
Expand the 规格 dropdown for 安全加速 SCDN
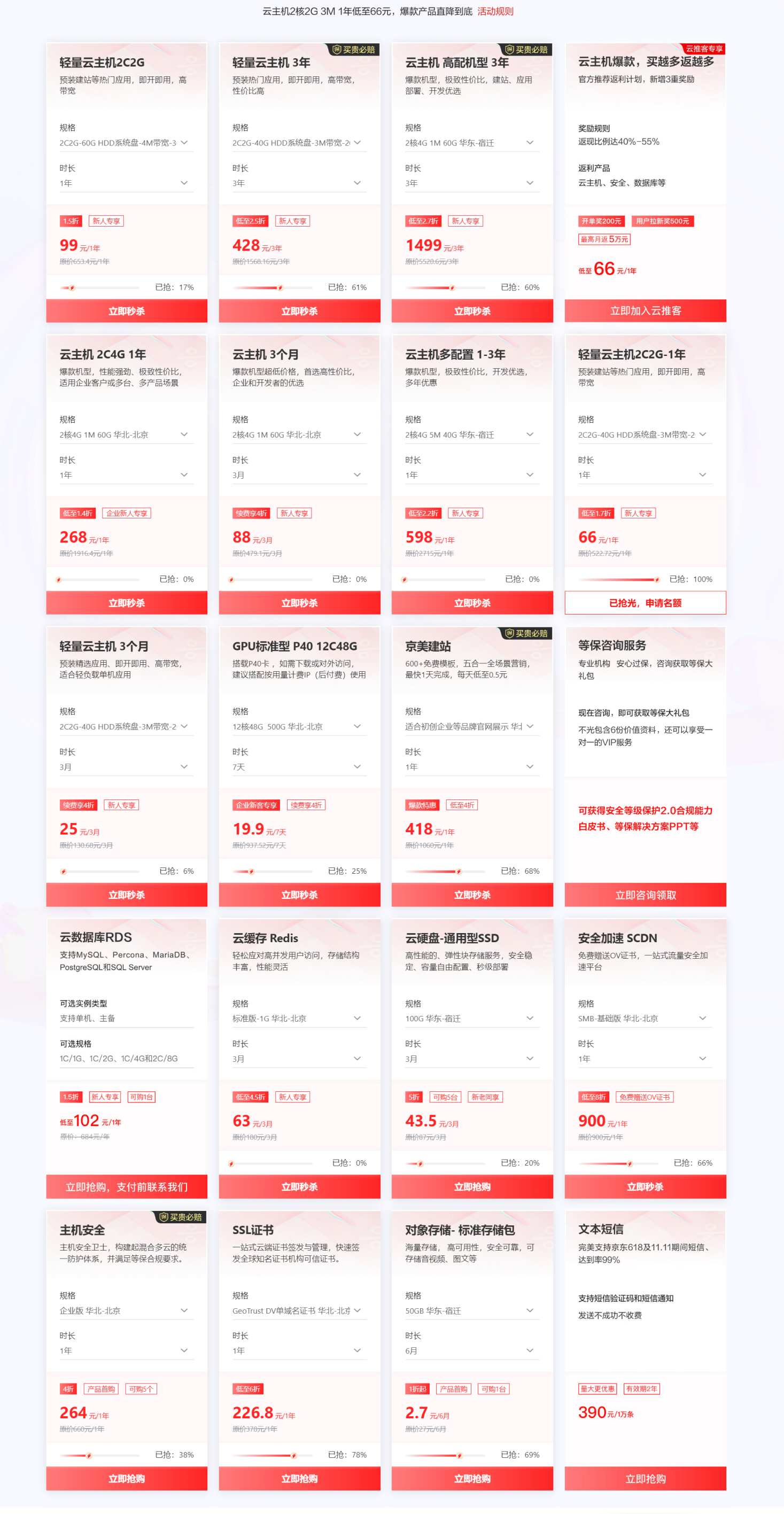coord(645,1019)
